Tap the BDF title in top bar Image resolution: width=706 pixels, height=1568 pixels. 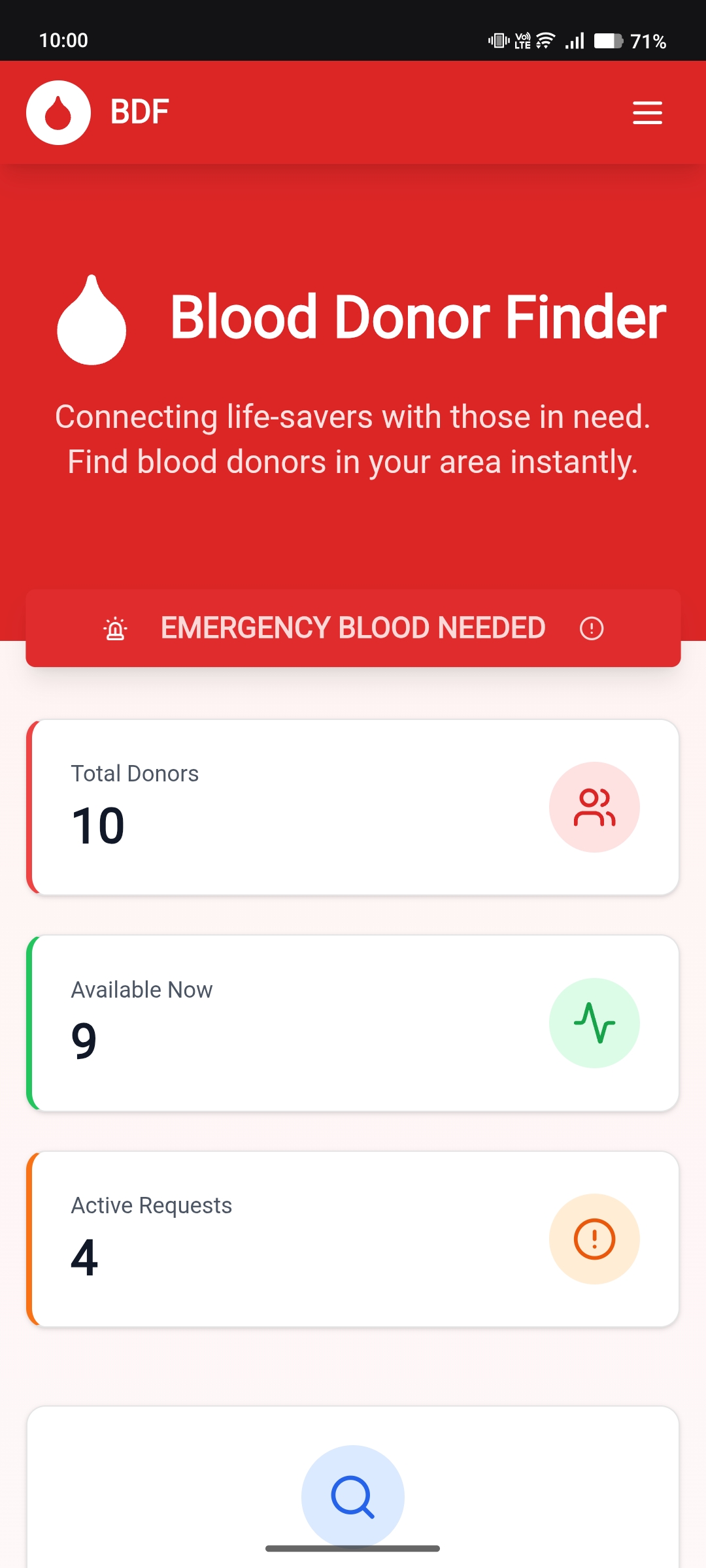pos(139,112)
